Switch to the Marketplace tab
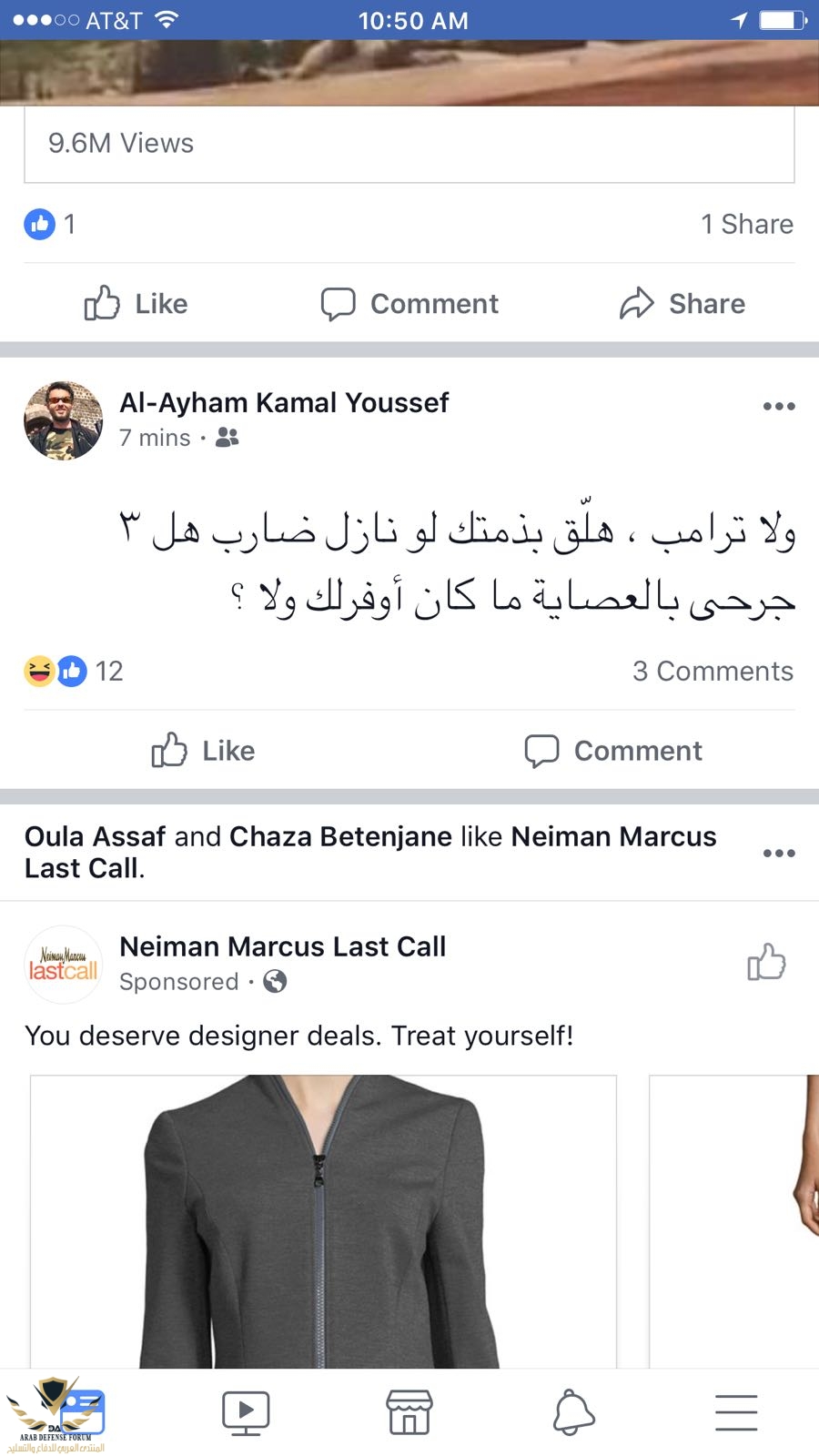 pyautogui.click(x=409, y=1413)
